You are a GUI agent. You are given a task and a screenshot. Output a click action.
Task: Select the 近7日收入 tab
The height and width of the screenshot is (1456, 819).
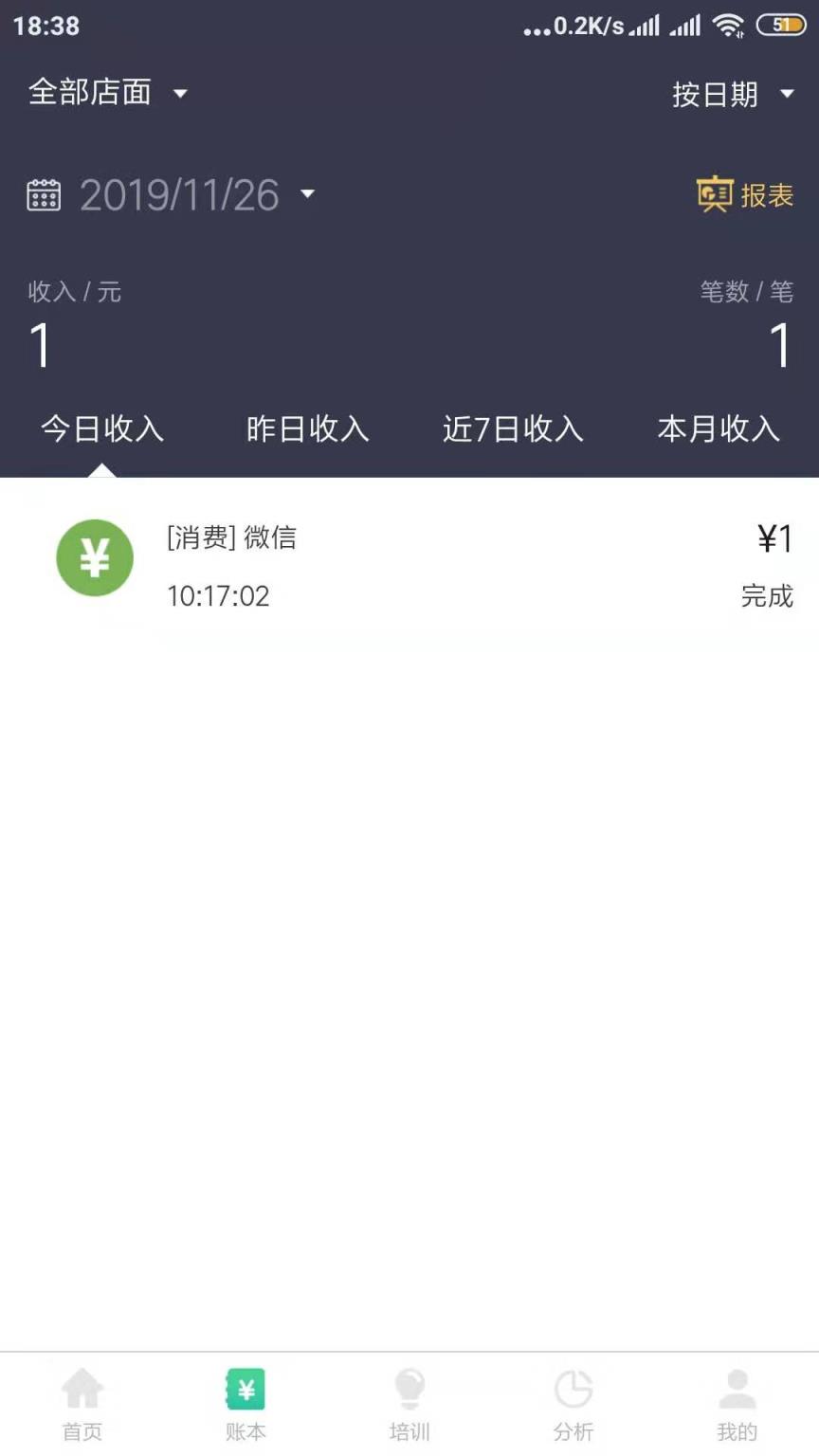coord(512,428)
